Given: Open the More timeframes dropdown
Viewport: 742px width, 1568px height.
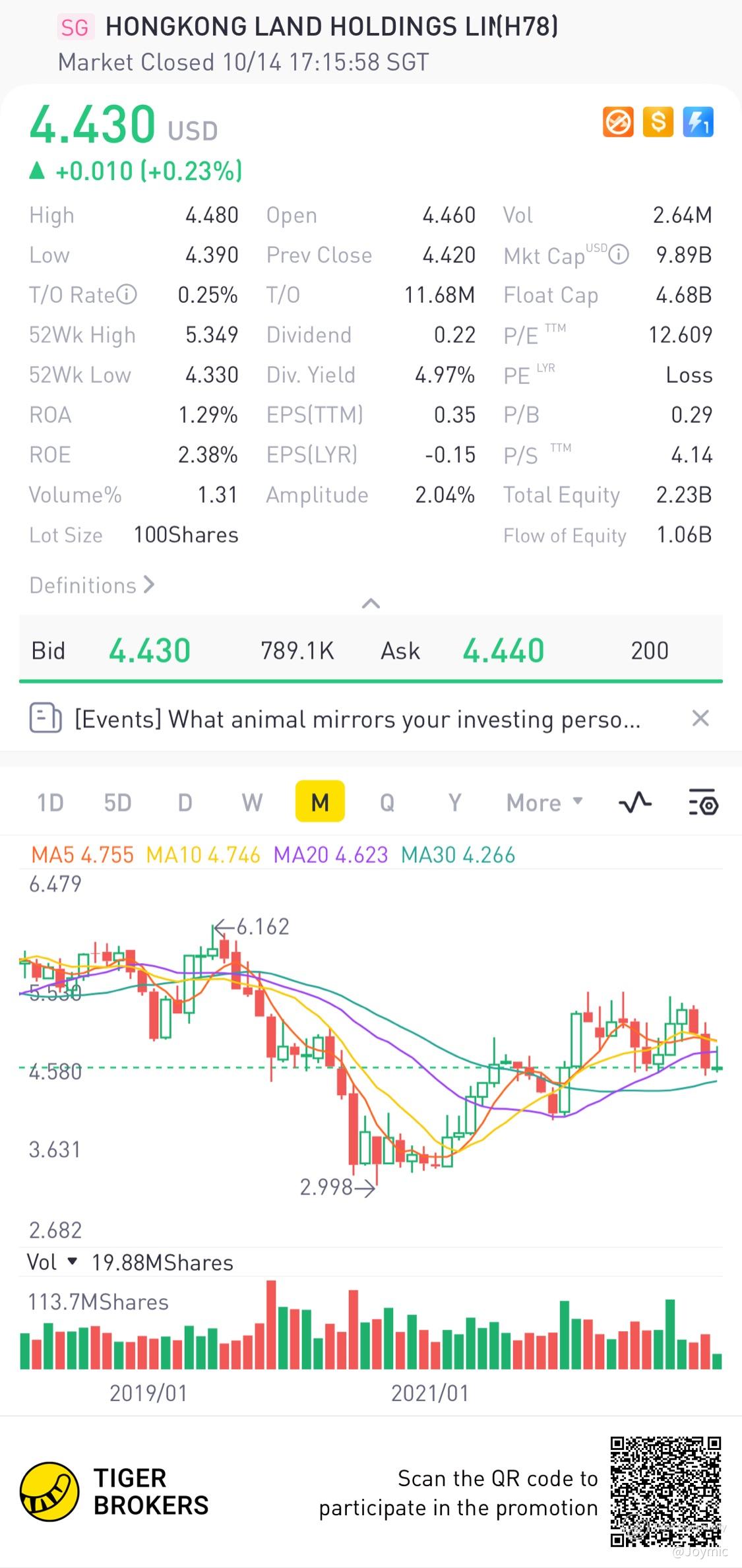Looking at the screenshot, I should (544, 802).
